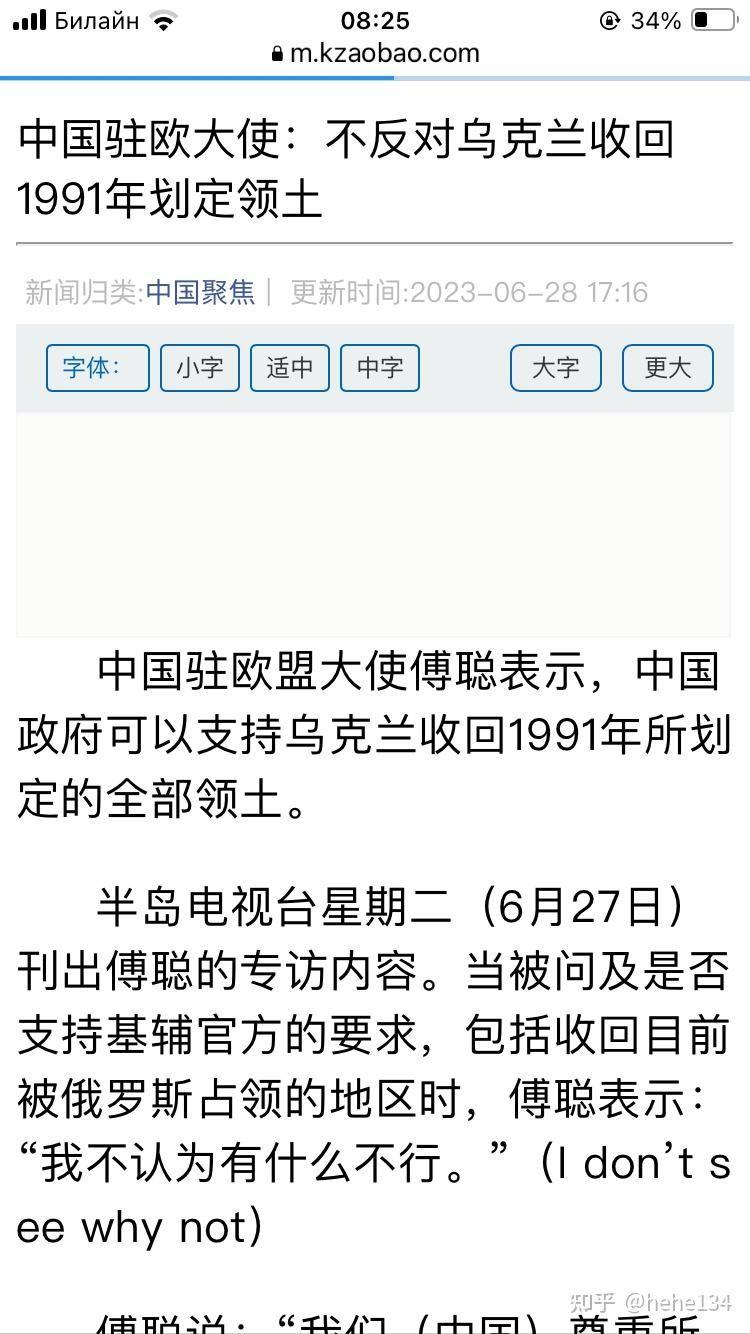
Task: Switch text to 大字 size
Action: pyautogui.click(x=556, y=367)
